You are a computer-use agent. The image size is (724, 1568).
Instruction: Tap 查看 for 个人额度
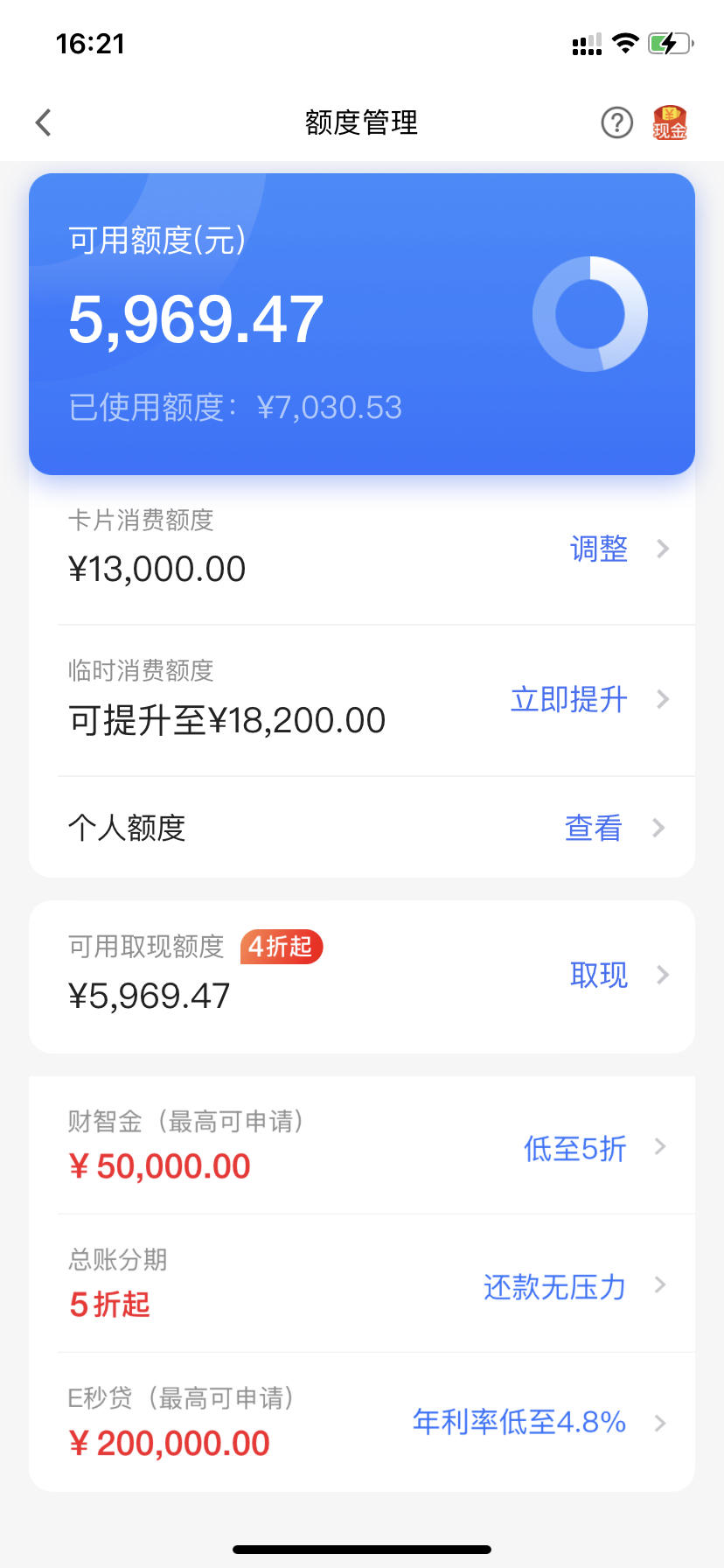594,828
